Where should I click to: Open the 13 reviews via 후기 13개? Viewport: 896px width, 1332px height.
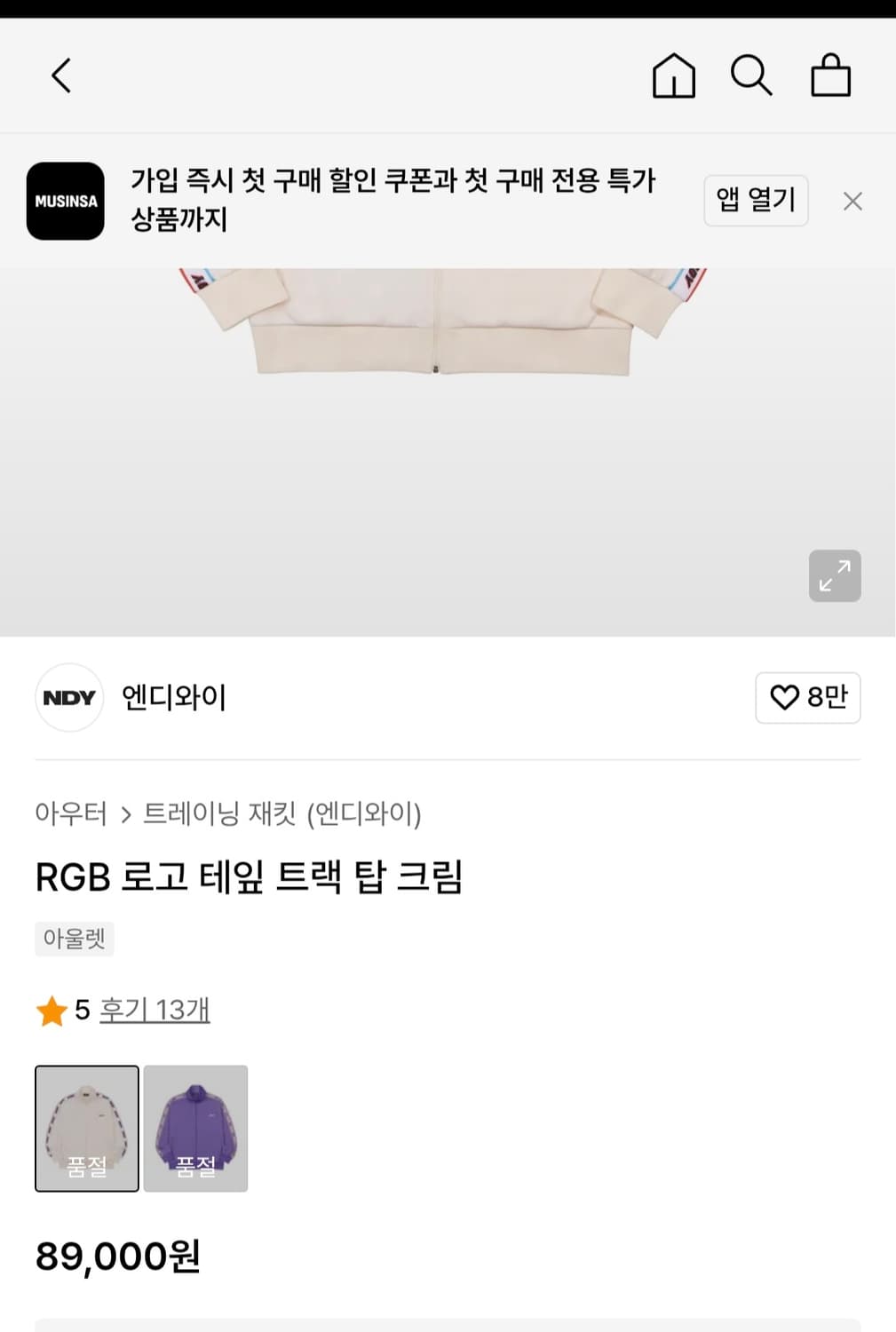(153, 1010)
